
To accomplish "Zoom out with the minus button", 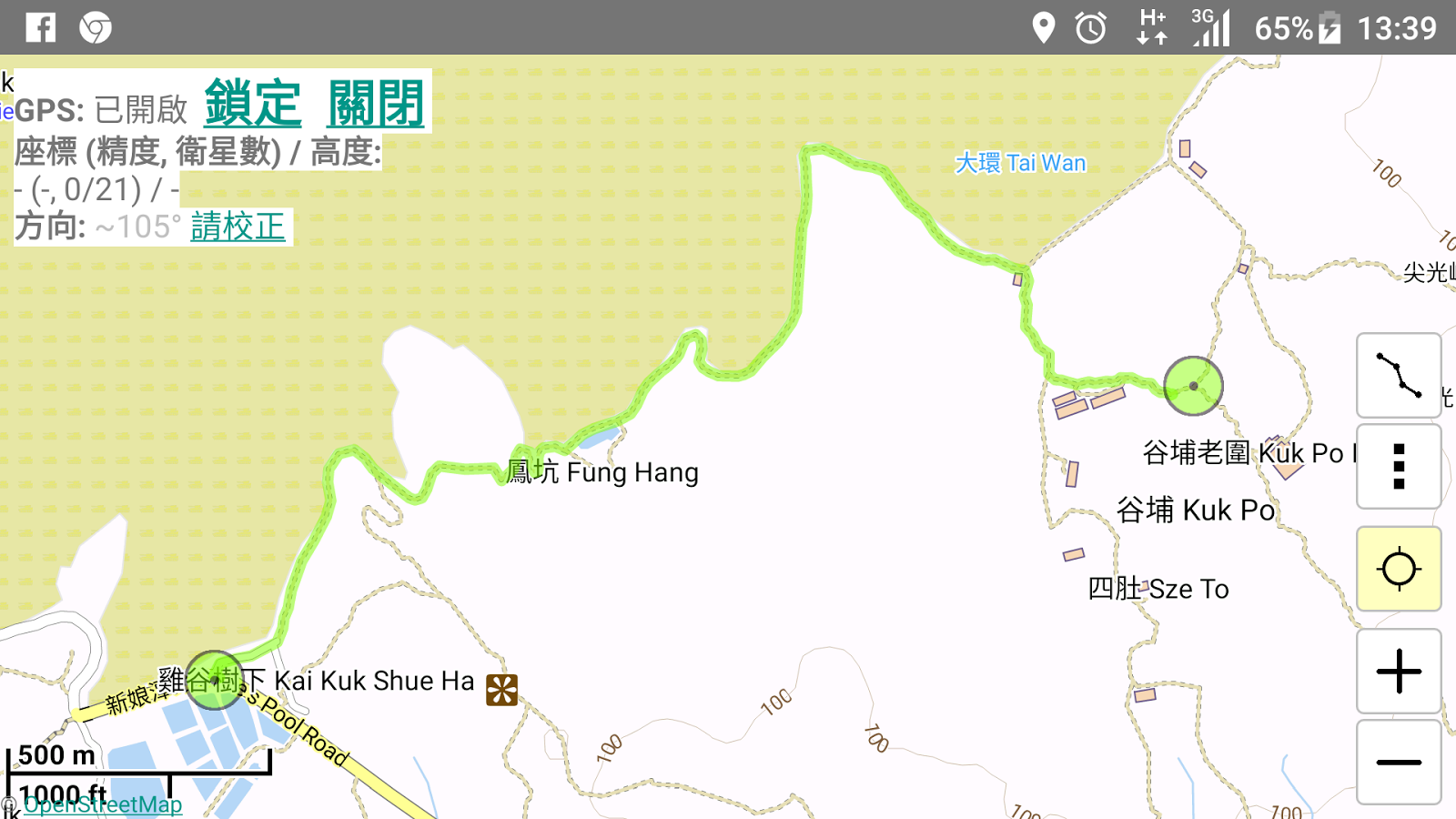I will click(x=1399, y=762).
